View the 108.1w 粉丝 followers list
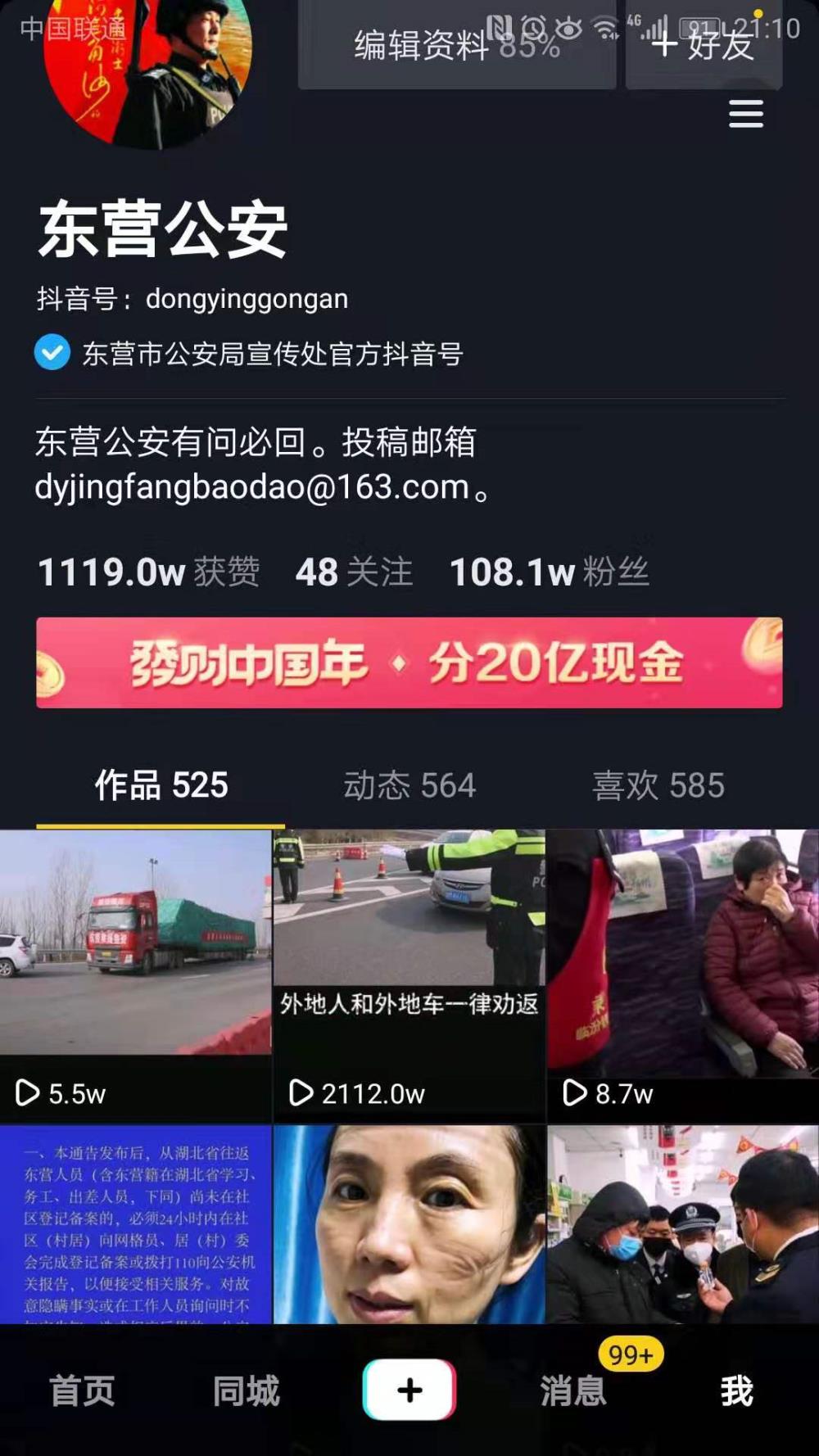This screenshot has width=819, height=1456. 550,572
